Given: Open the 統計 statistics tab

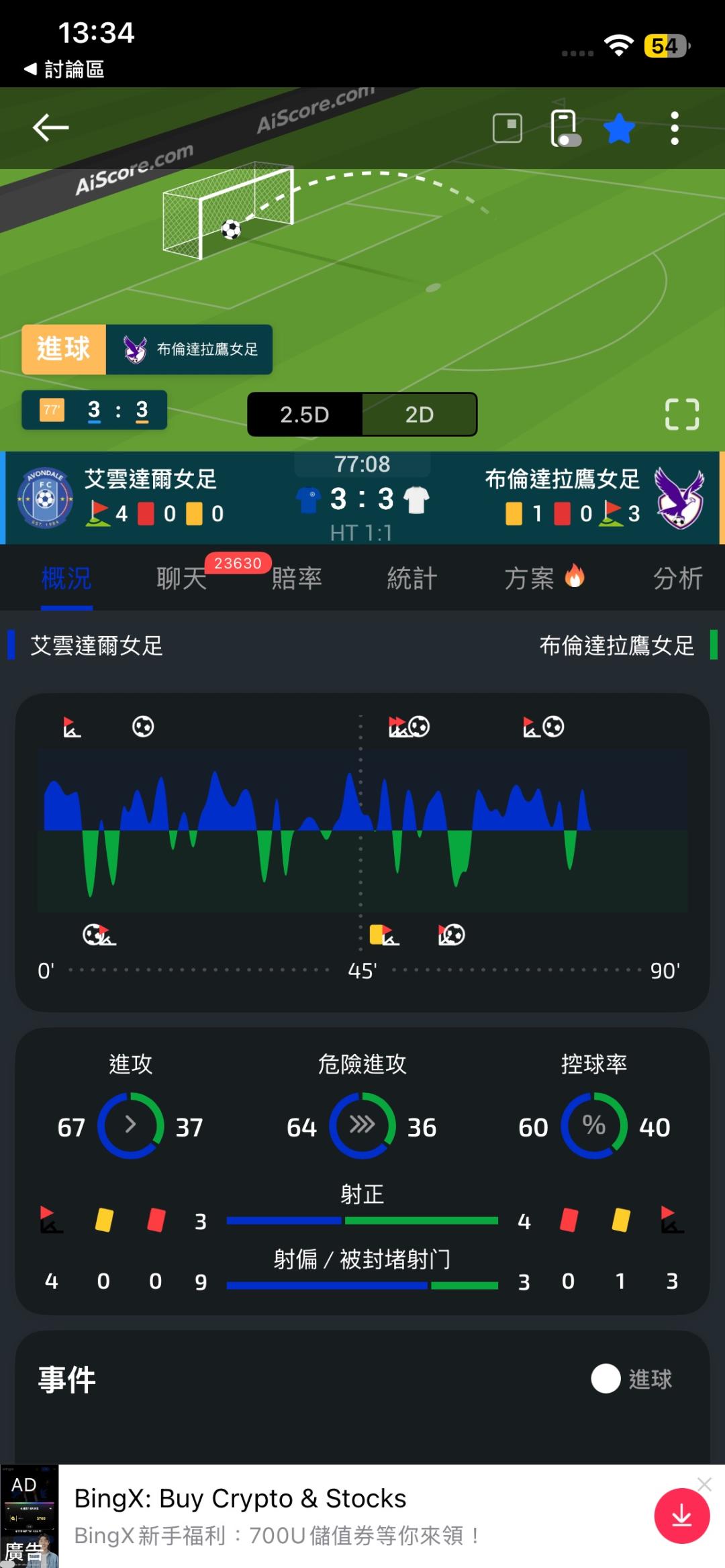Looking at the screenshot, I should [412, 578].
